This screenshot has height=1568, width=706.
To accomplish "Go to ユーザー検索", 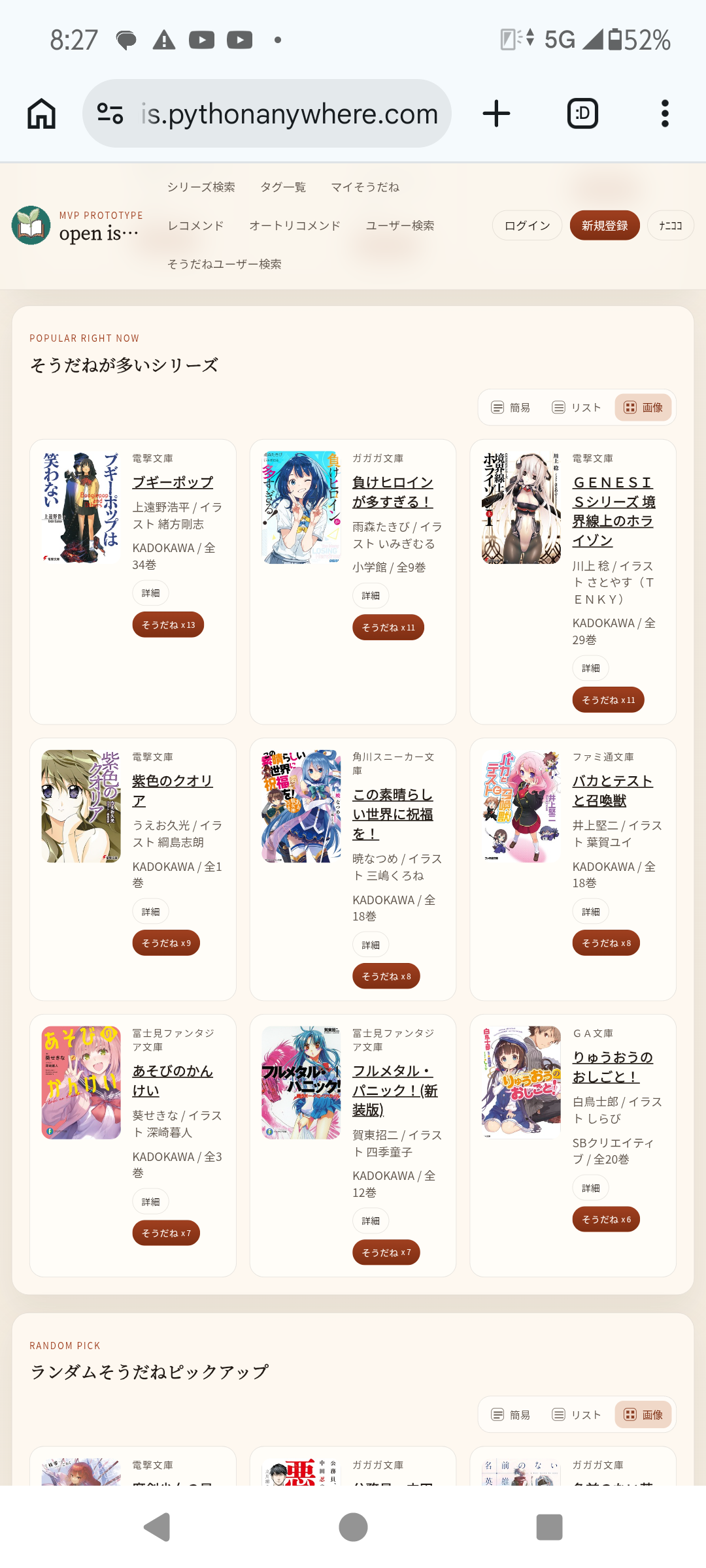I will click(399, 225).
